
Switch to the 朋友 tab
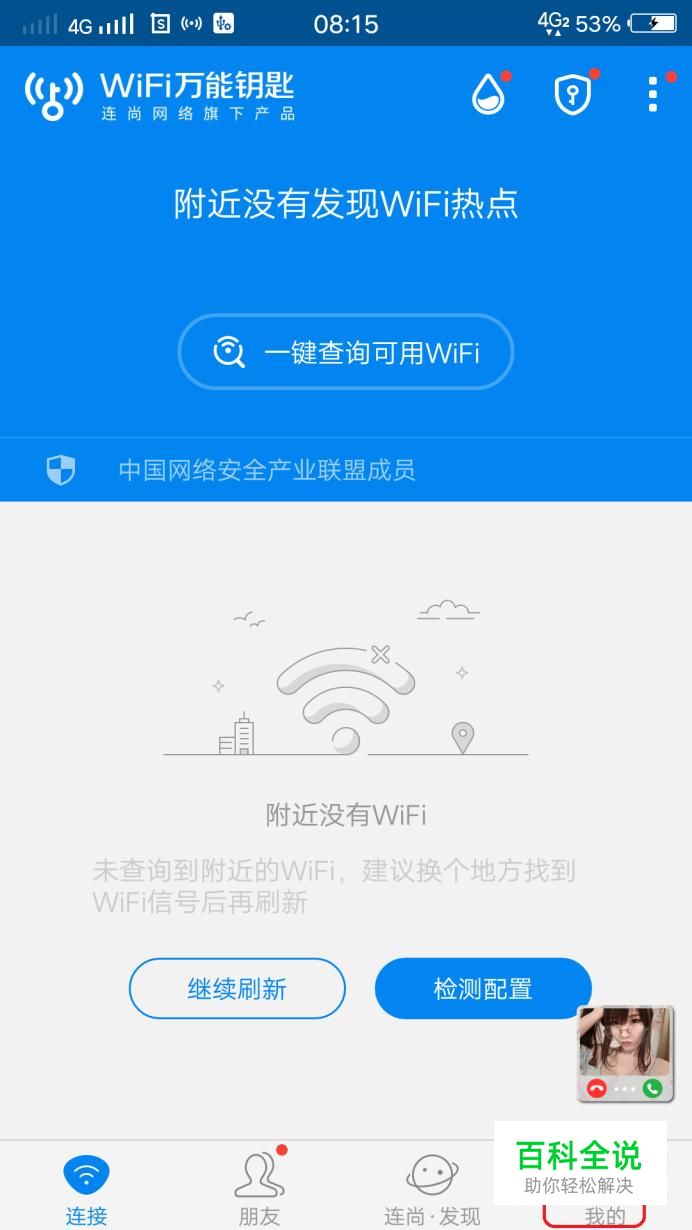pyautogui.click(x=259, y=1188)
